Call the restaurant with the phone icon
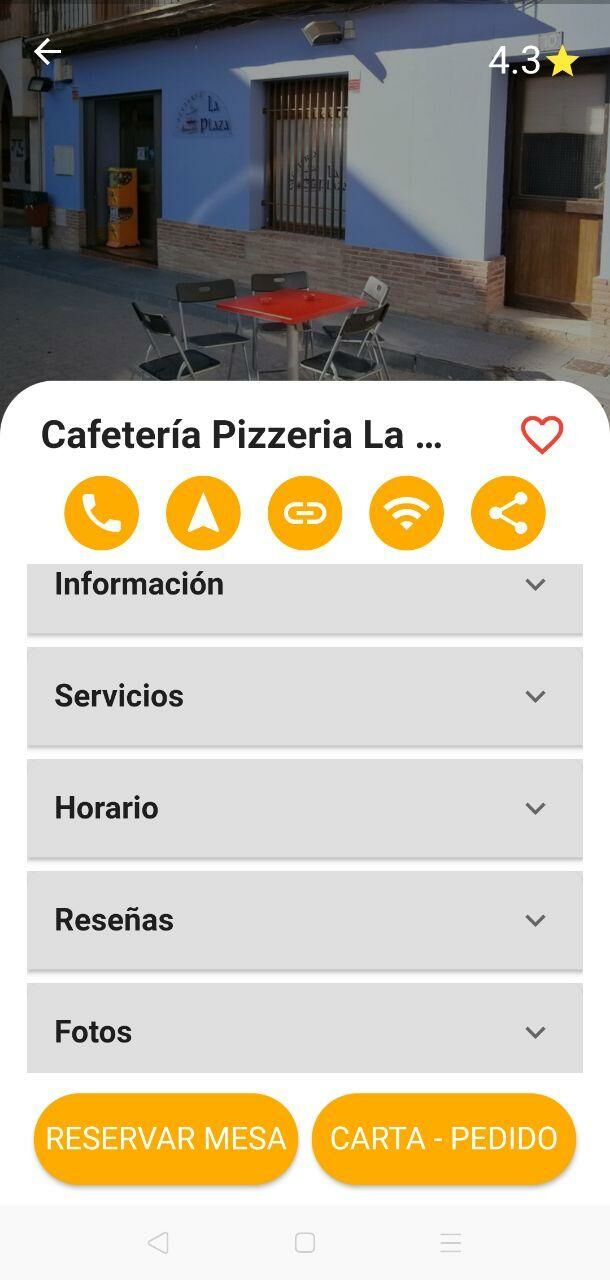This screenshot has width=610, height=1280. [102, 513]
